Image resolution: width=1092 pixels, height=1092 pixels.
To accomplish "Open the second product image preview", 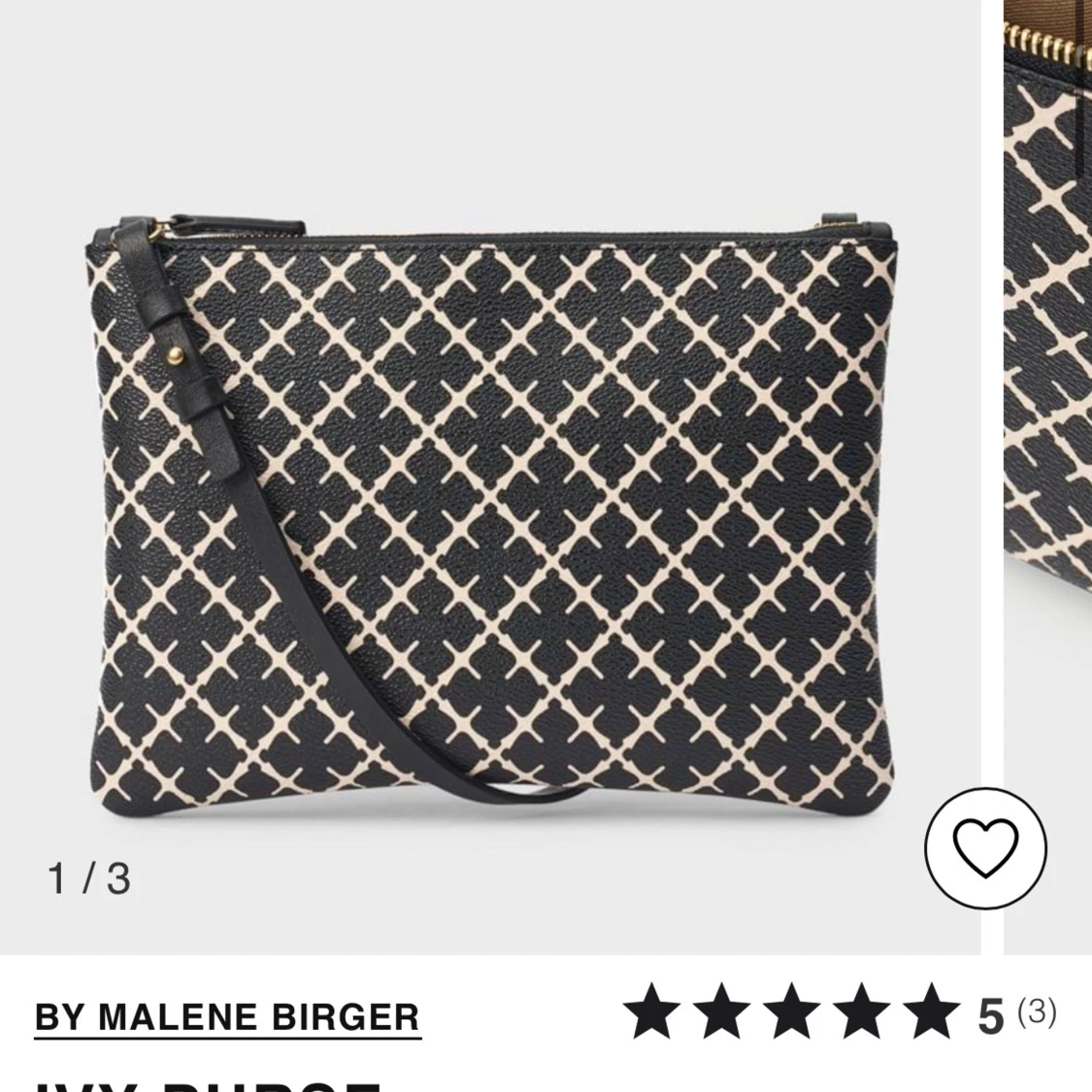I will point(1048,388).
